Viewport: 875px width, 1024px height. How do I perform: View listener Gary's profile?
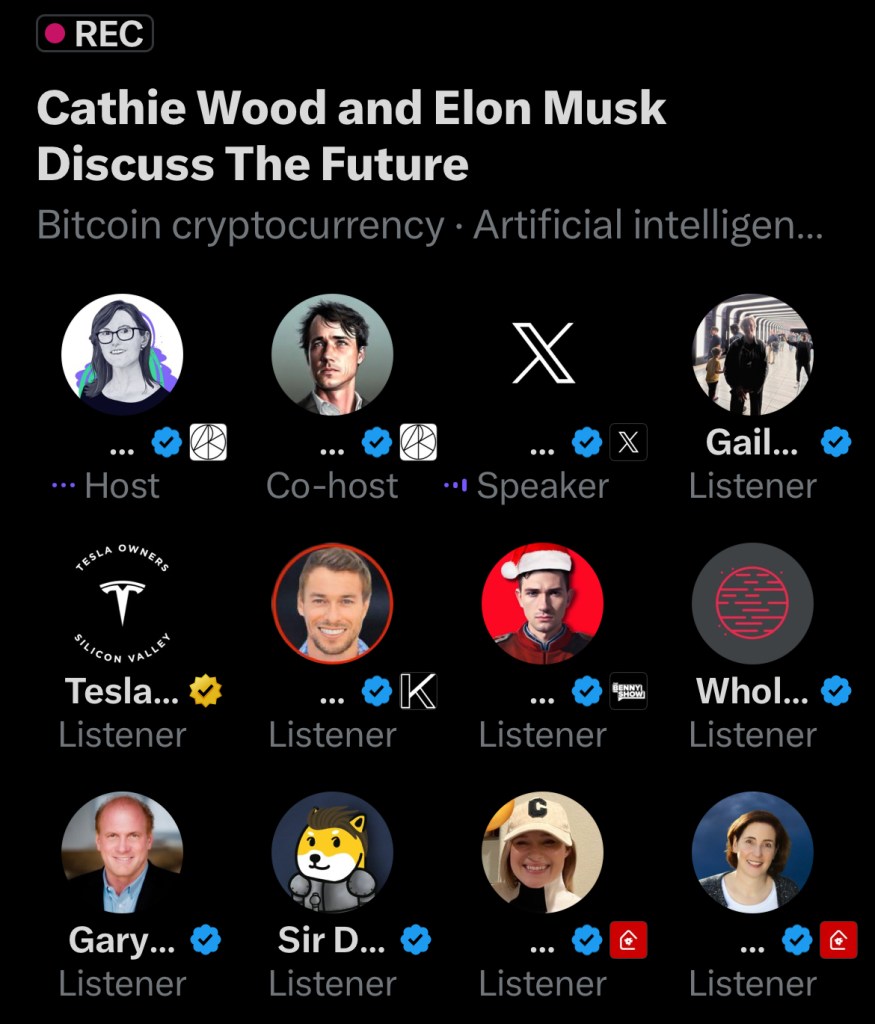coord(122,852)
